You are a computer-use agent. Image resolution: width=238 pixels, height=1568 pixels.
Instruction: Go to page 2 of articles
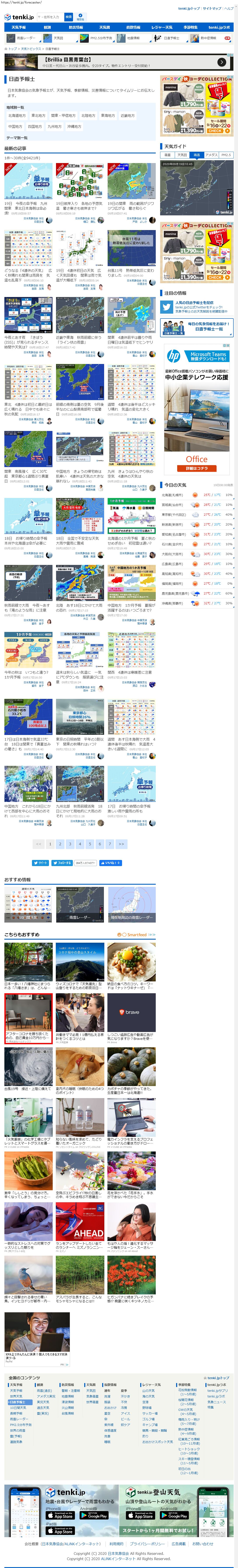pos(60,844)
